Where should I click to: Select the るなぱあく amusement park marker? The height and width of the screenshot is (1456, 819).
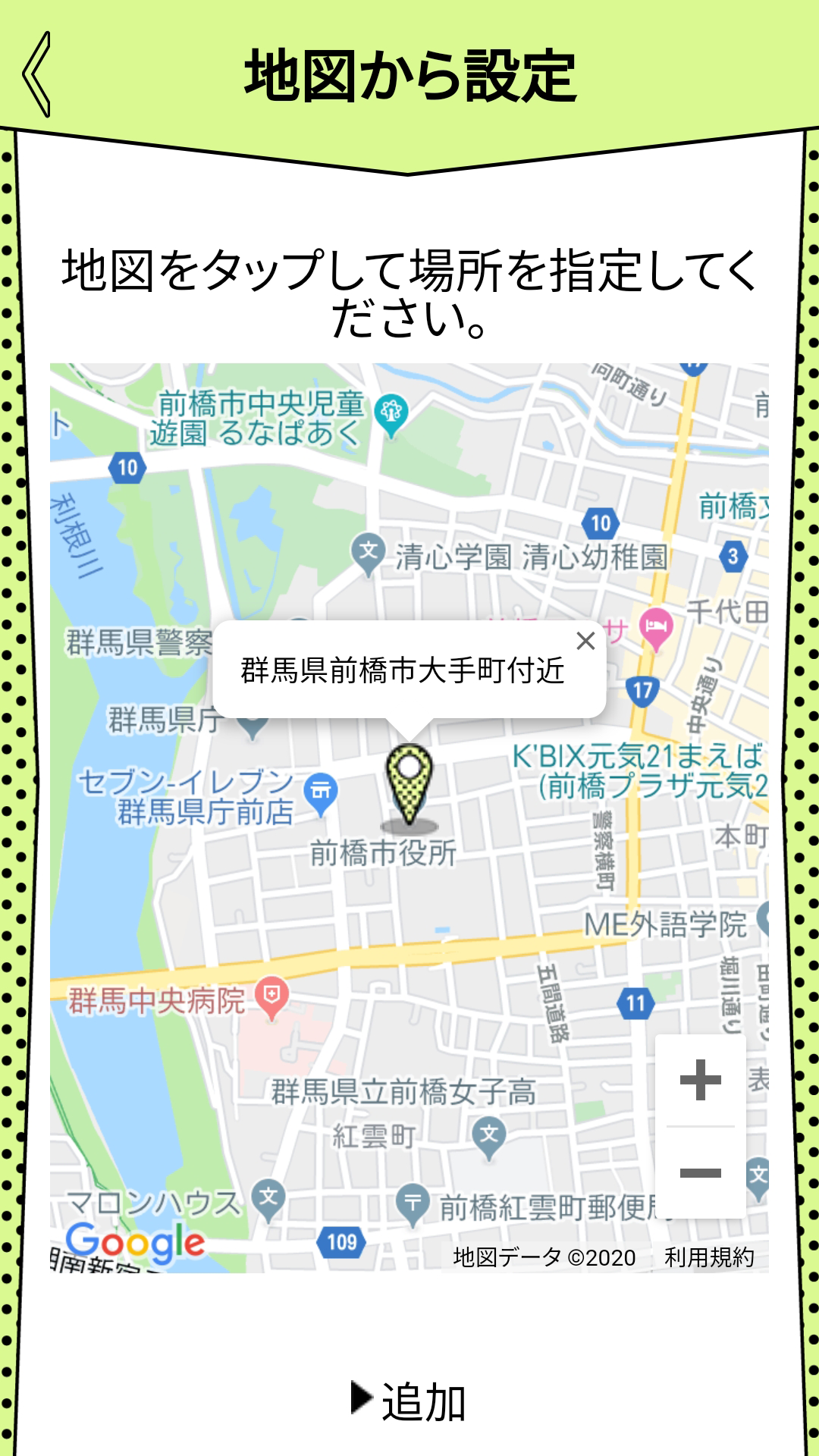tap(391, 415)
